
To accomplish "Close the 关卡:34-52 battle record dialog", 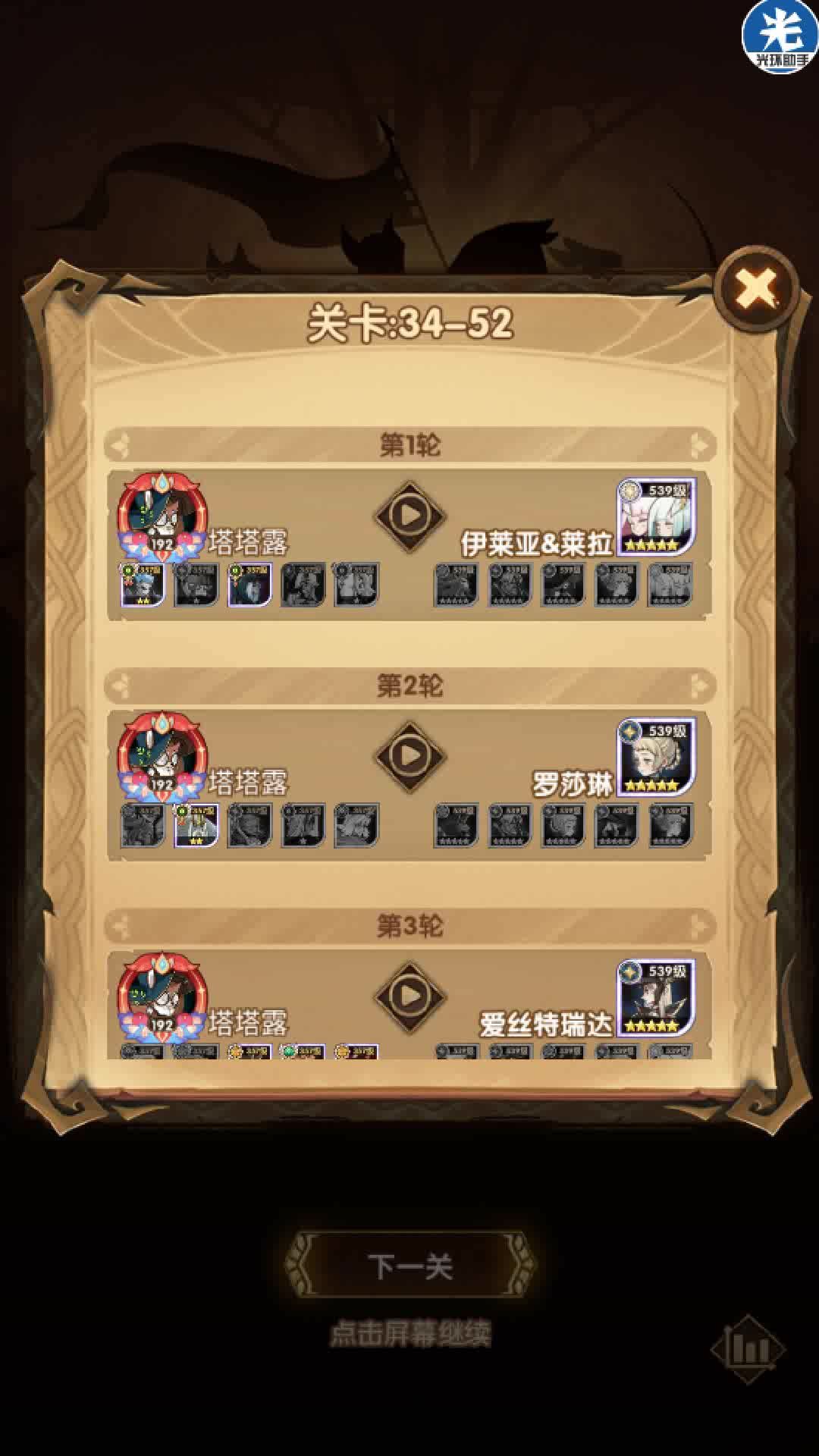I will pyautogui.click(x=755, y=289).
